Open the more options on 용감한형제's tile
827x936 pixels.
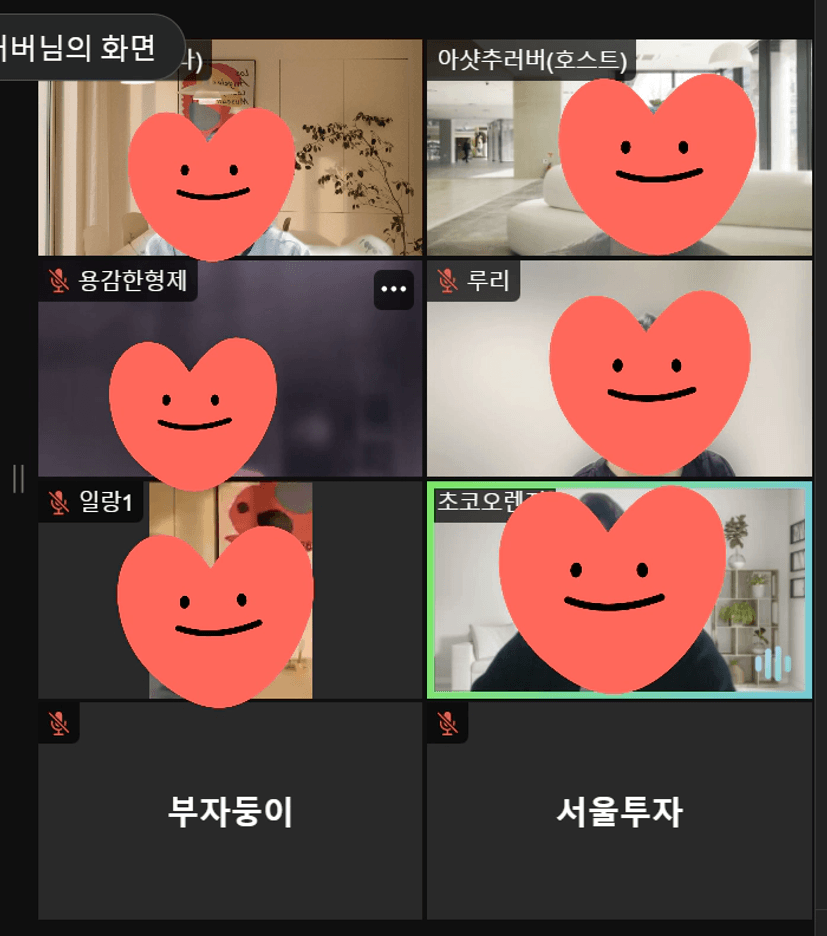(x=394, y=289)
